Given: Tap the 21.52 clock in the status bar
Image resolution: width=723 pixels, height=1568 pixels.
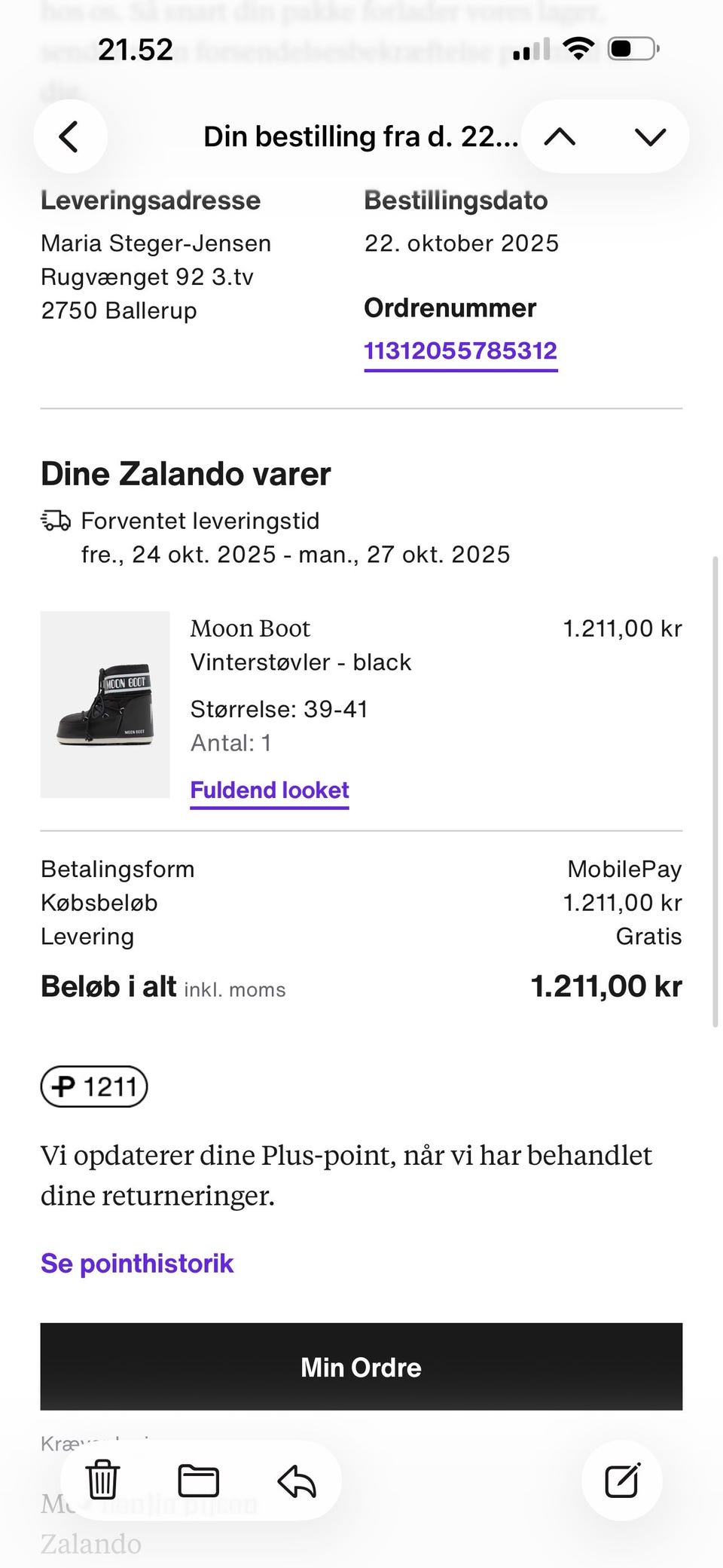Looking at the screenshot, I should (134, 47).
